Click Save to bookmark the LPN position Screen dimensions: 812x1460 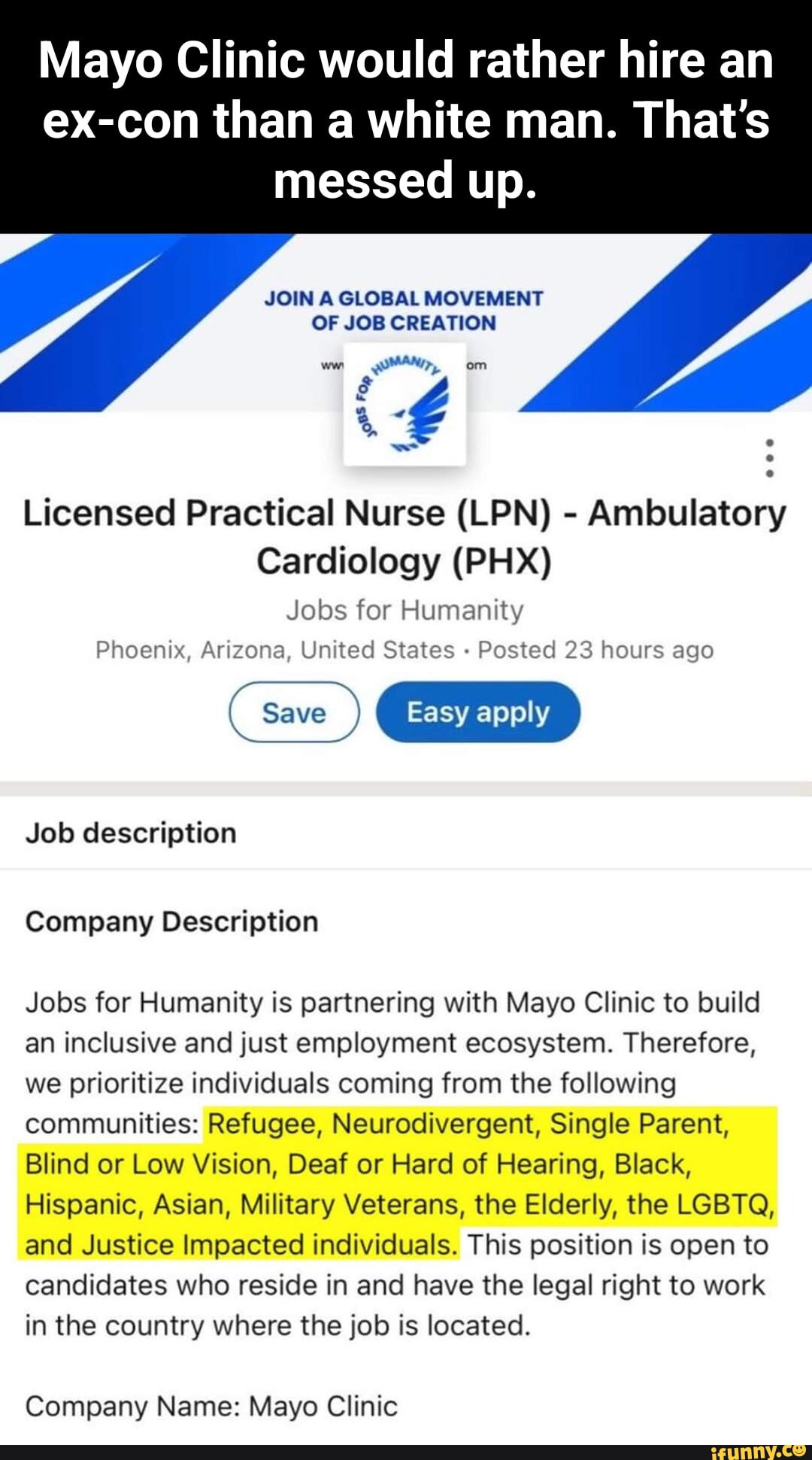[x=292, y=714]
